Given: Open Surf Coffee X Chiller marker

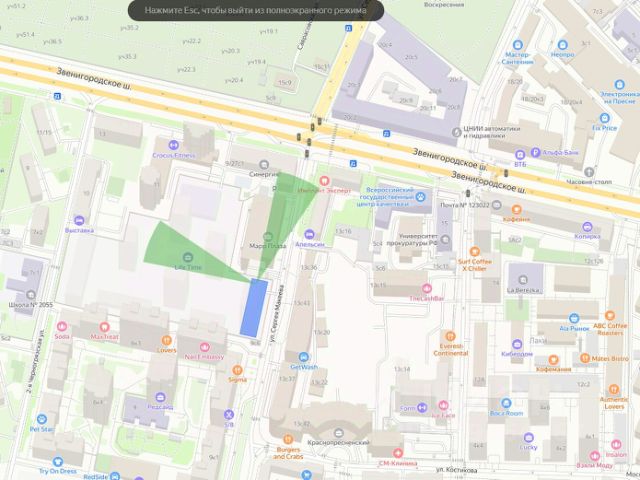Looking at the screenshot, I should click(x=474, y=252).
